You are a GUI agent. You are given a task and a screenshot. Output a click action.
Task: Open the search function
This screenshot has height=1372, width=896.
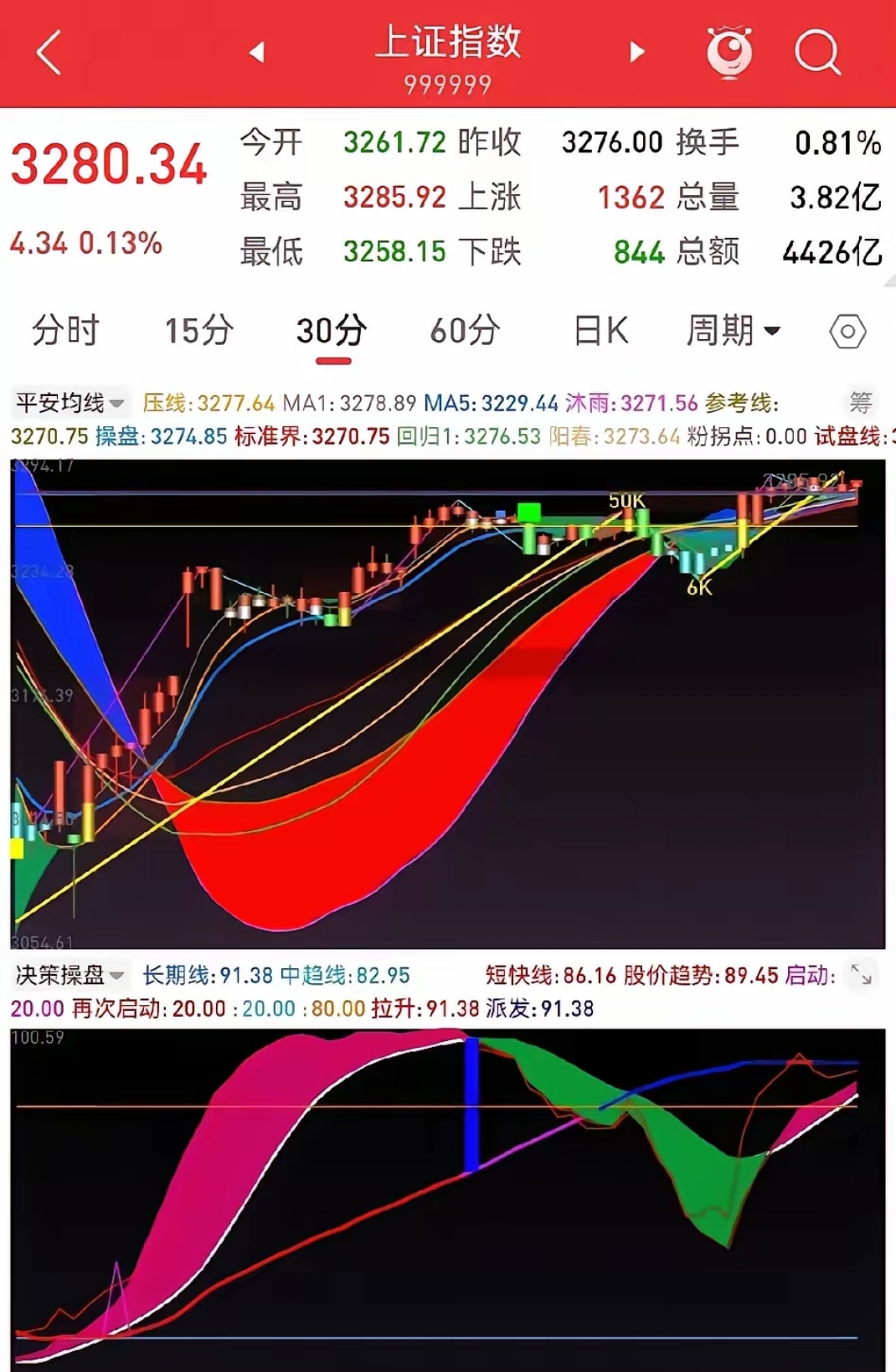(x=818, y=52)
